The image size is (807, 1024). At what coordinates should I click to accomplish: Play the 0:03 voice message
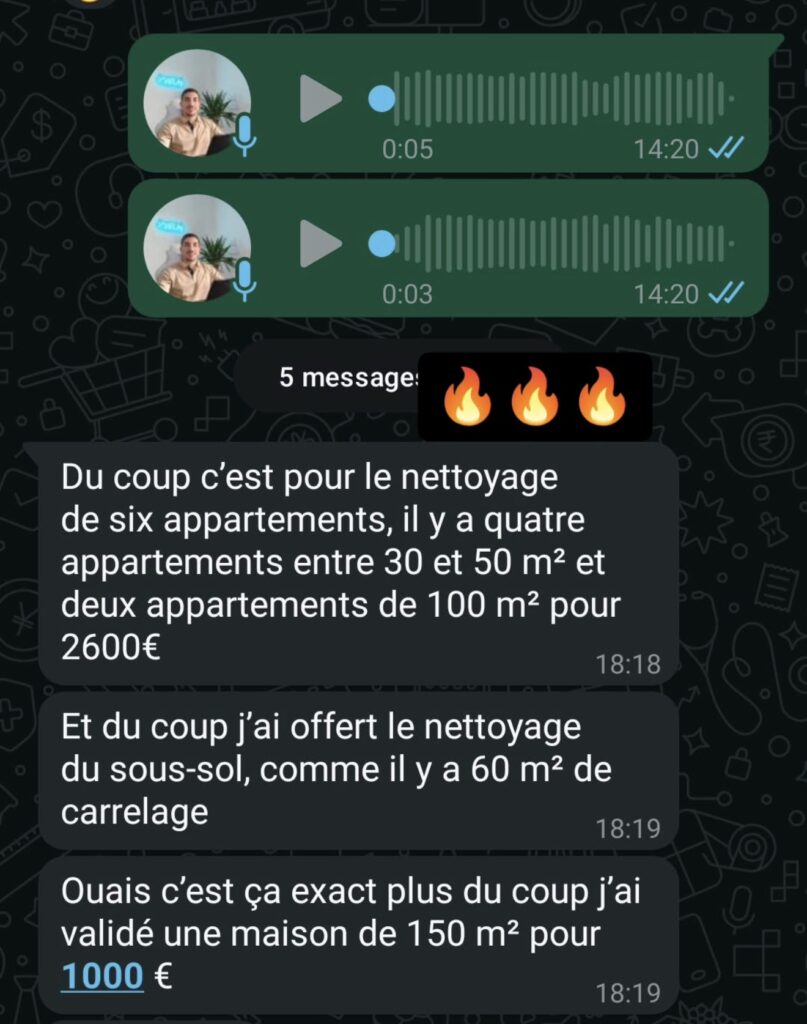pos(320,243)
